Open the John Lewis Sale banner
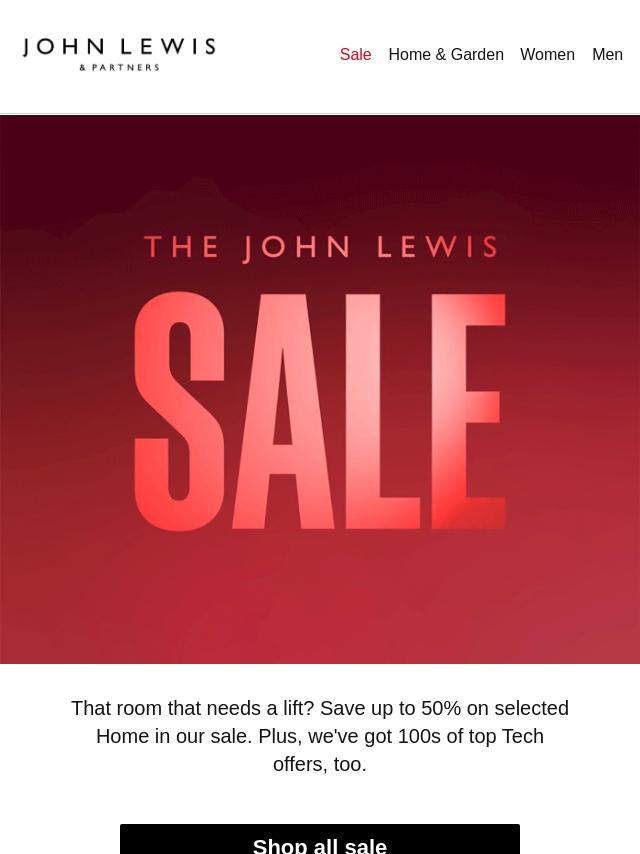This screenshot has height=854, width=640. tap(320, 390)
